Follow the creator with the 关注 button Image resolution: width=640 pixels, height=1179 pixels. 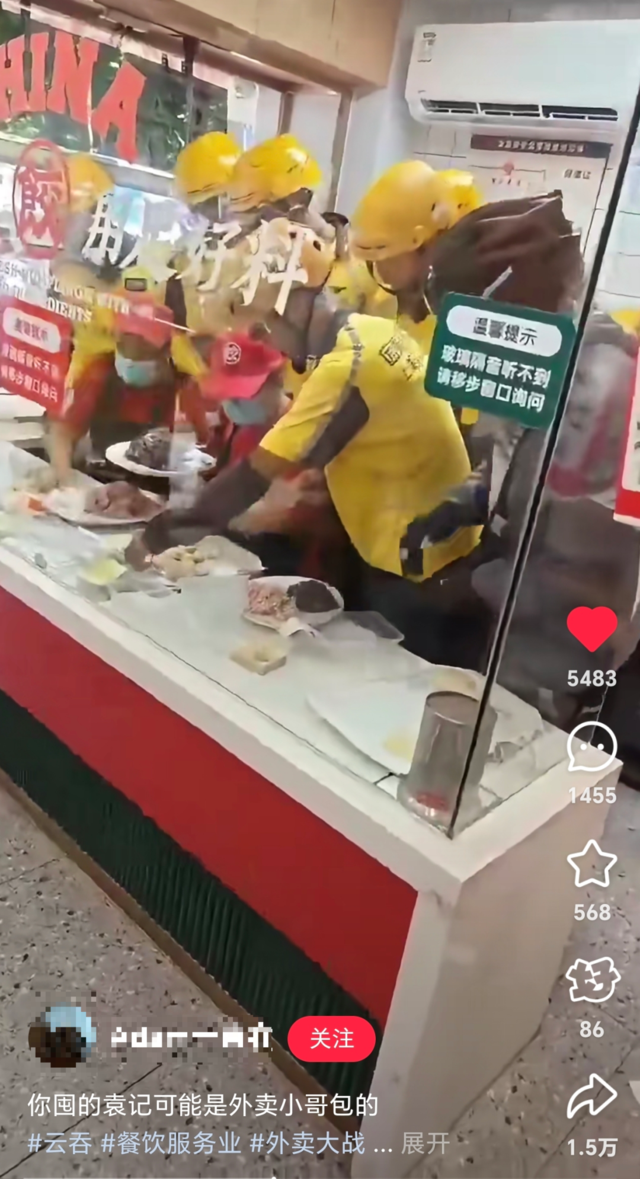[331, 1039]
